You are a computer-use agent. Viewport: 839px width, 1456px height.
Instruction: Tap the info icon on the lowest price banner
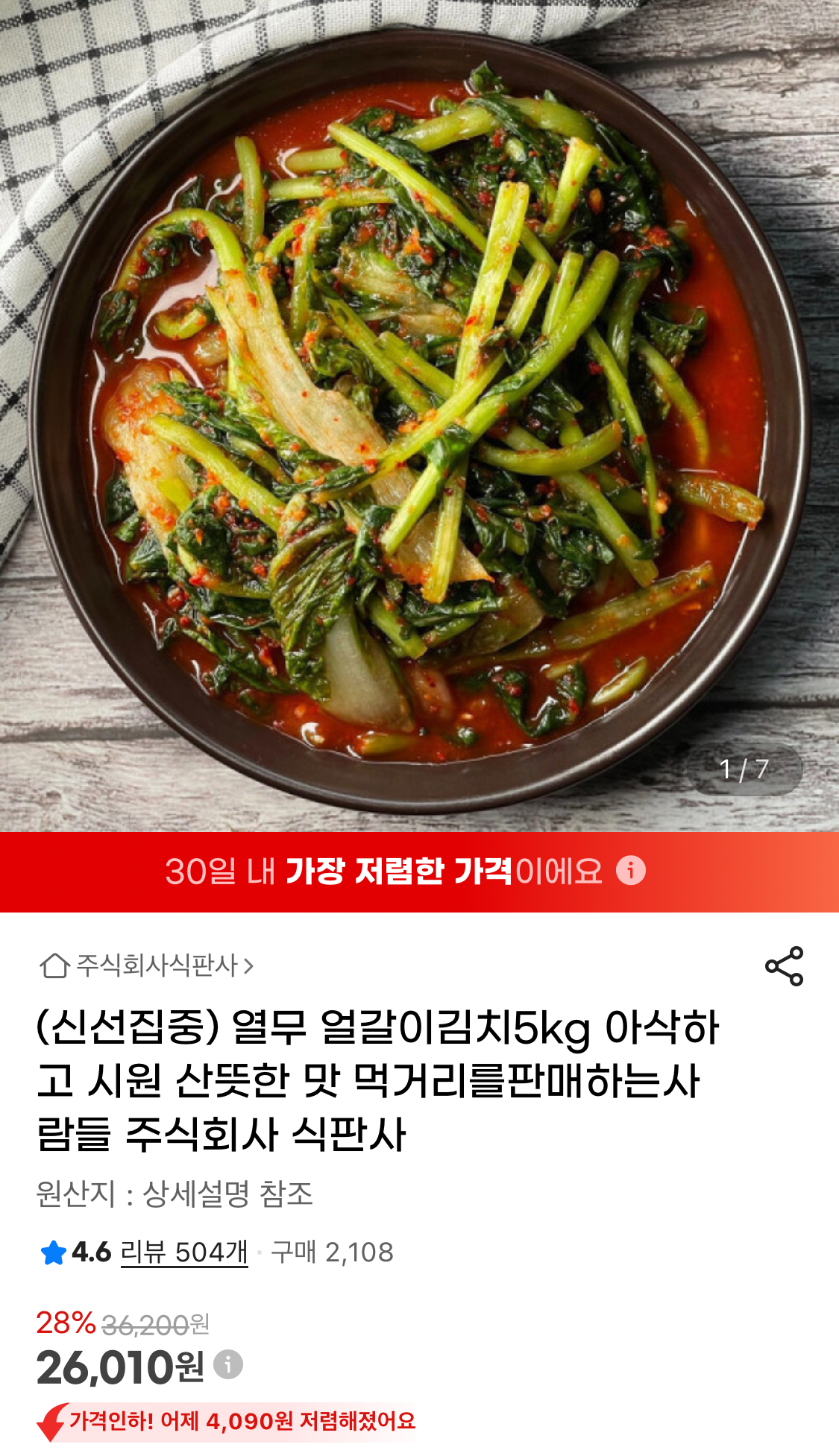point(630,870)
